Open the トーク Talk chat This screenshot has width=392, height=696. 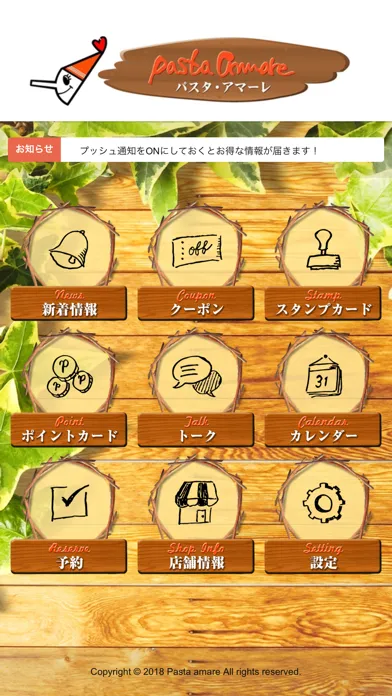pos(196,389)
